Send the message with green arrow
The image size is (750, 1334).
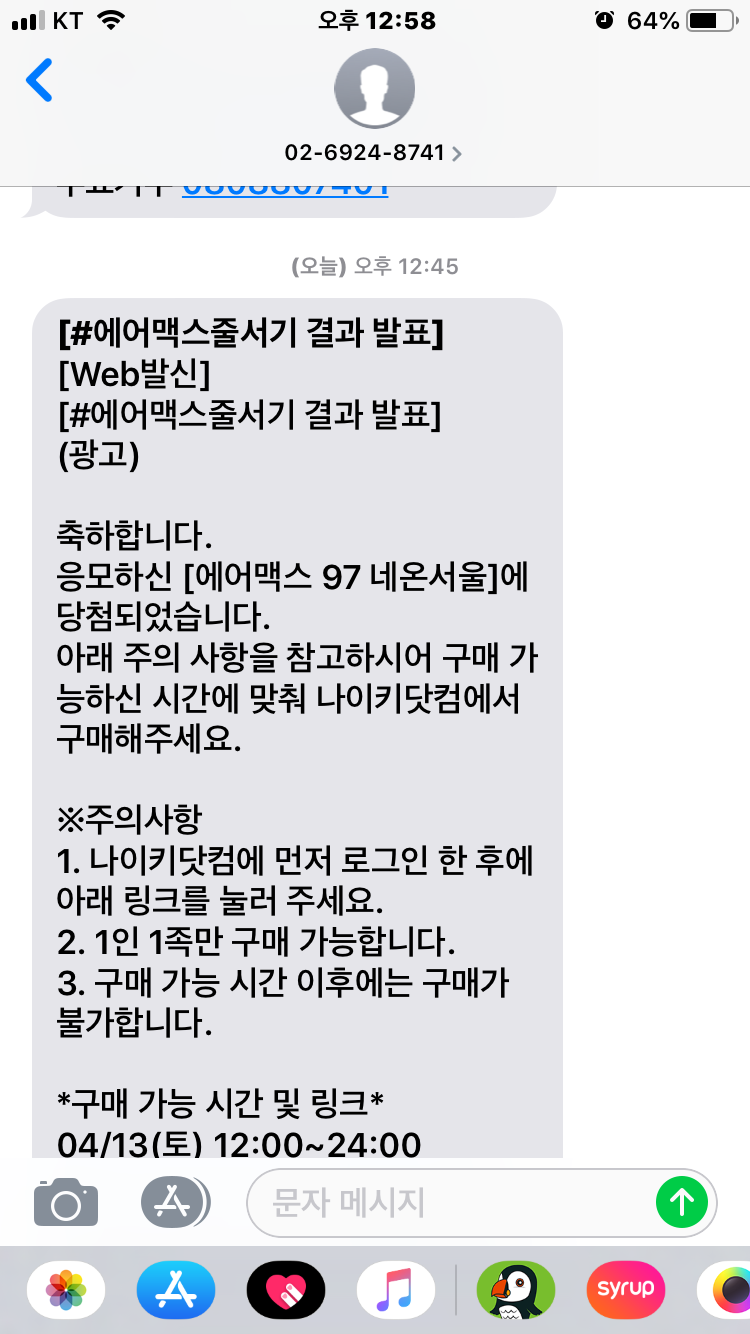coord(682,1202)
